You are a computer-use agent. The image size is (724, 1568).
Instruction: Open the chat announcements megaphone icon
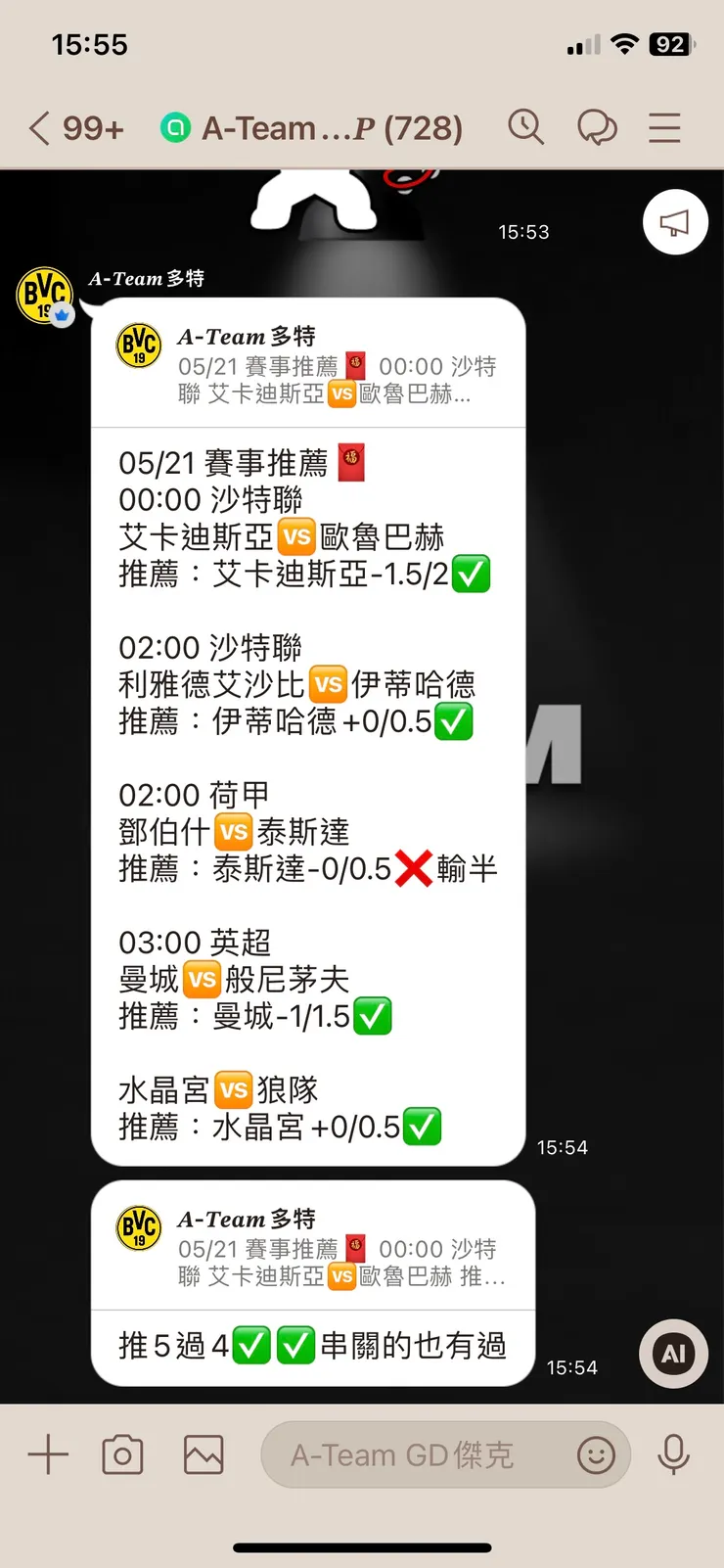(675, 222)
